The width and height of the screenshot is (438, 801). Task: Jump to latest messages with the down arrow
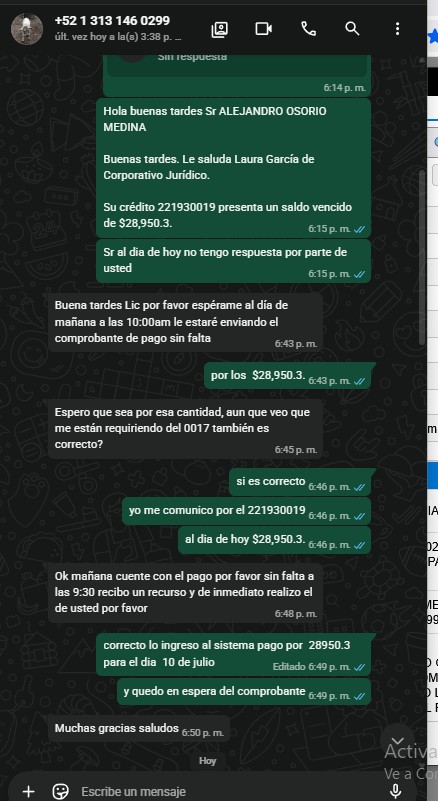(397, 740)
